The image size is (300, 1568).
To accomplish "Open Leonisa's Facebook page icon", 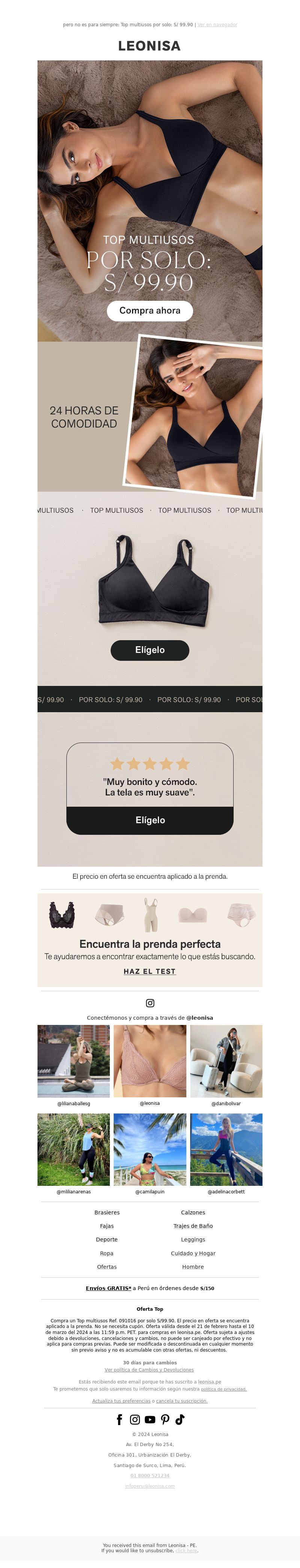I will (120, 1419).
